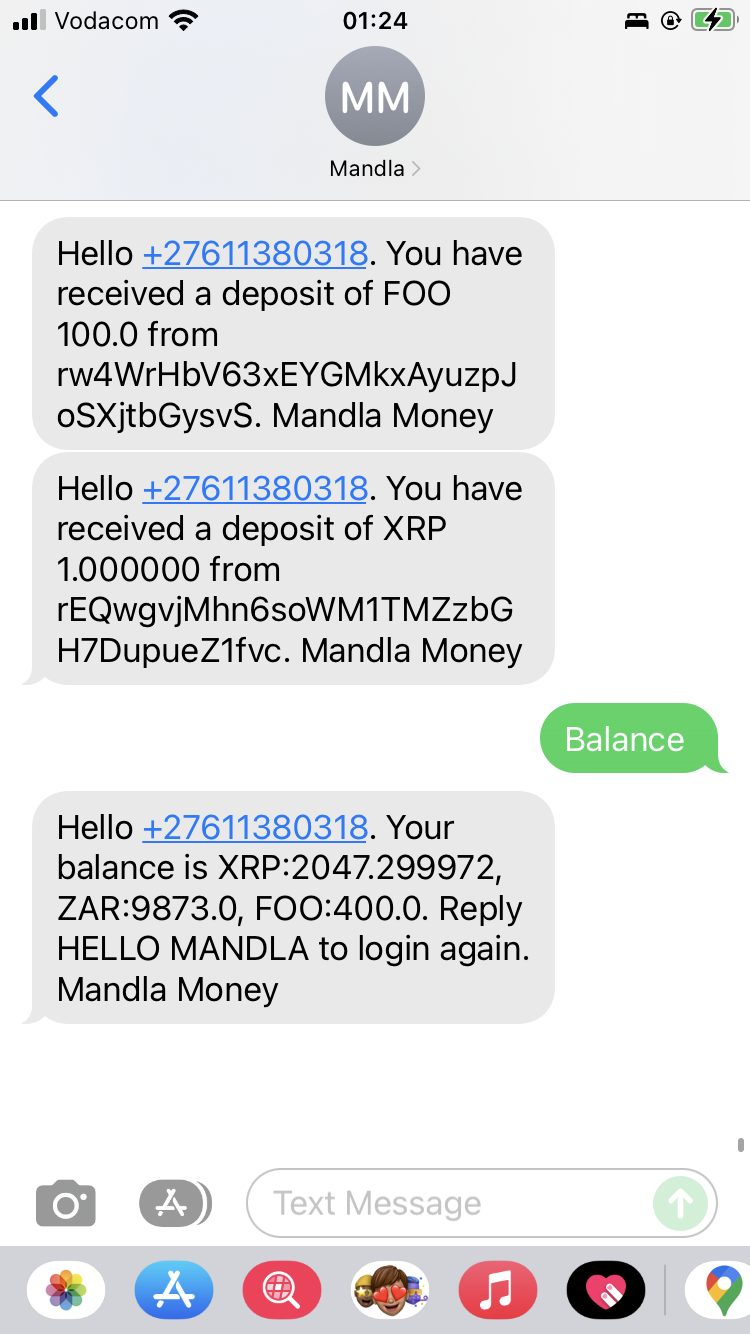Tap the green send arrow
750x1334 pixels.
click(681, 1203)
